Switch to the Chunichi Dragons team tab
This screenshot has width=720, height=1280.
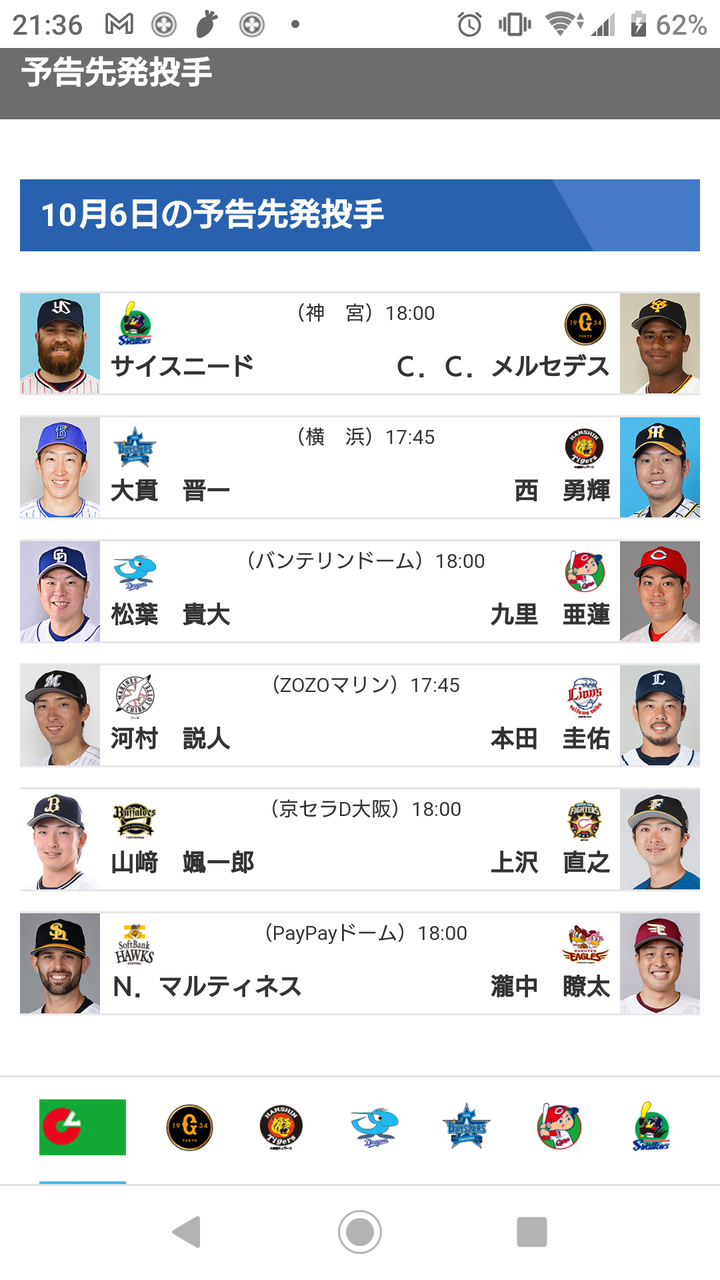374,1127
